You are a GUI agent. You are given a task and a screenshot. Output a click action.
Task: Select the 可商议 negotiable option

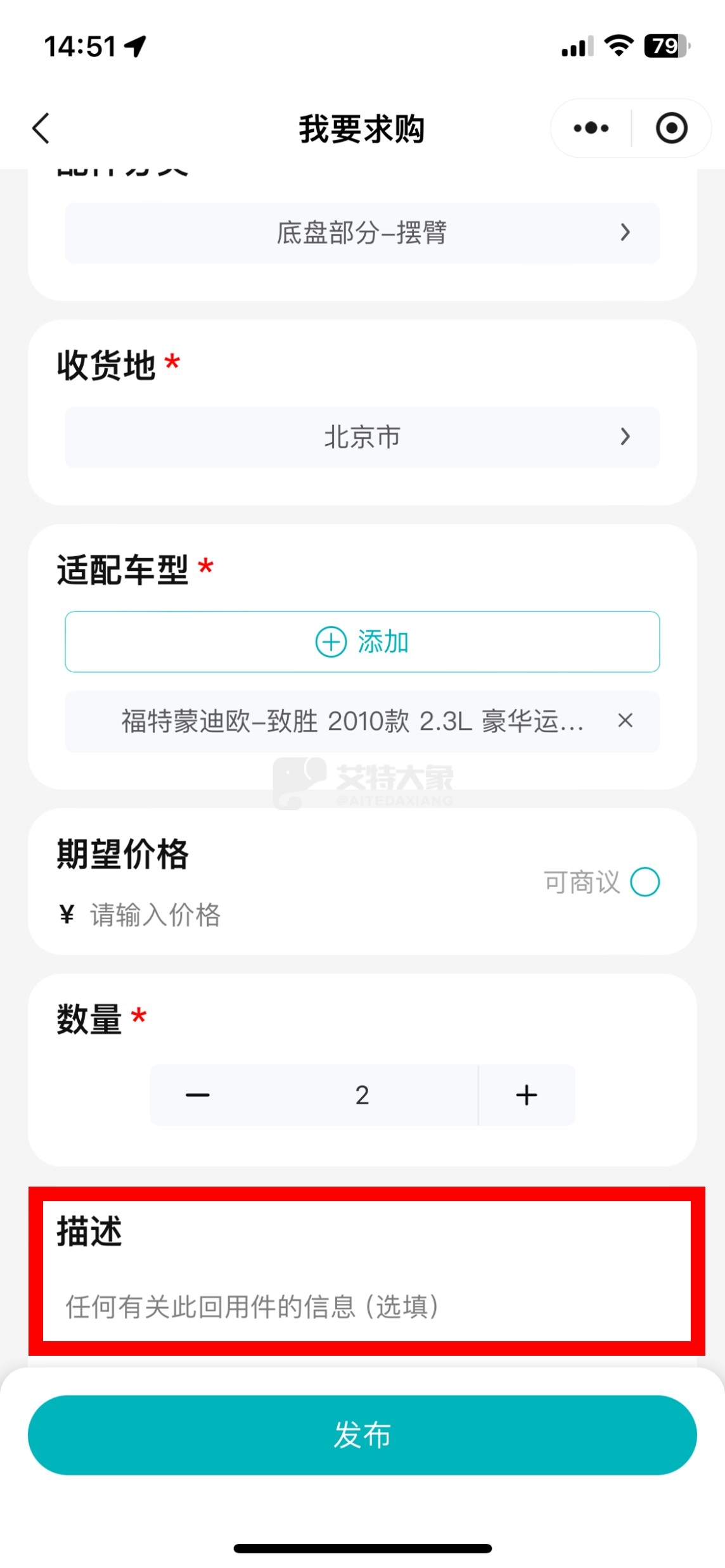[645, 882]
